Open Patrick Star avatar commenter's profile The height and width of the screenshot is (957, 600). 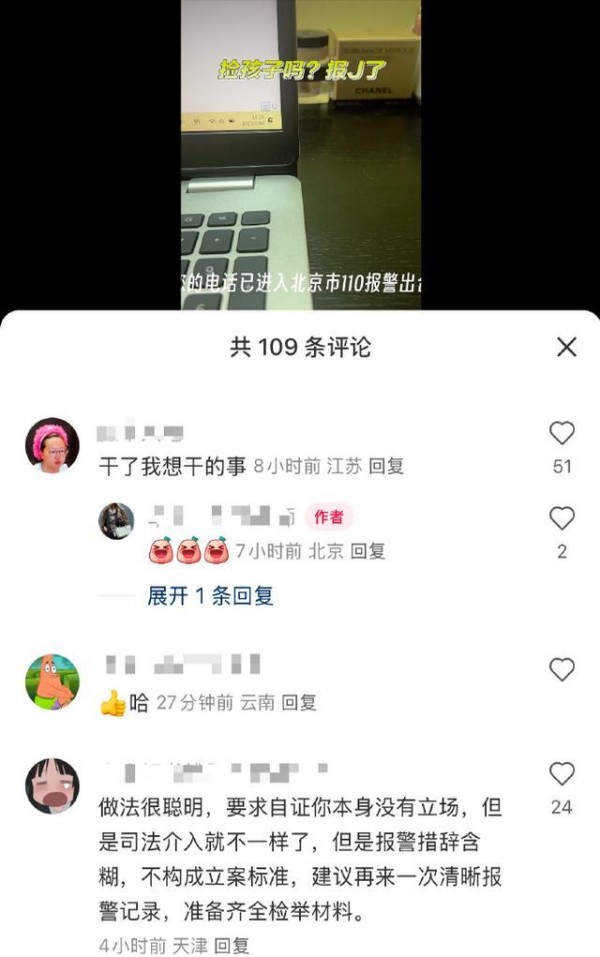pyautogui.click(x=52, y=681)
